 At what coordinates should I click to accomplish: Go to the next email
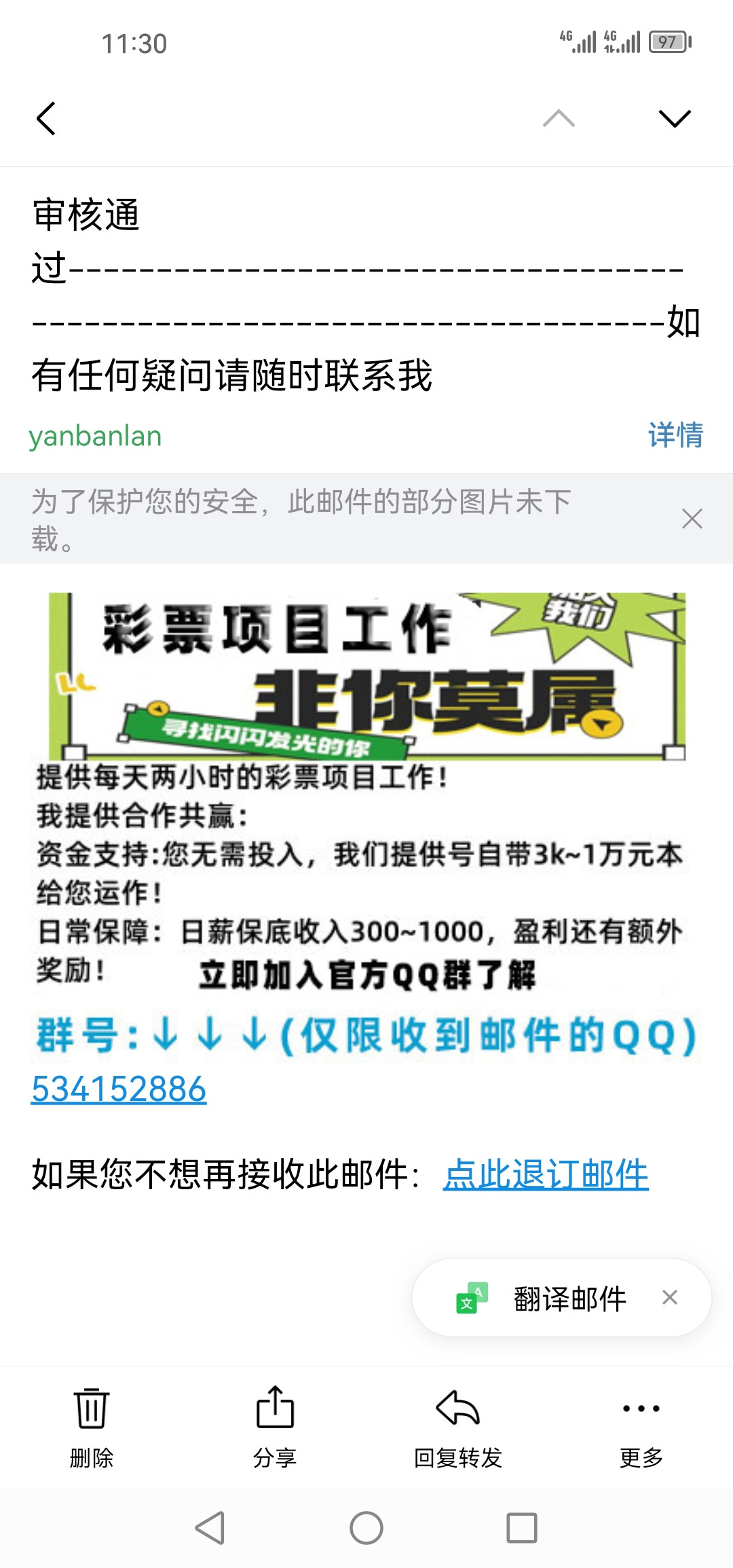pos(675,119)
